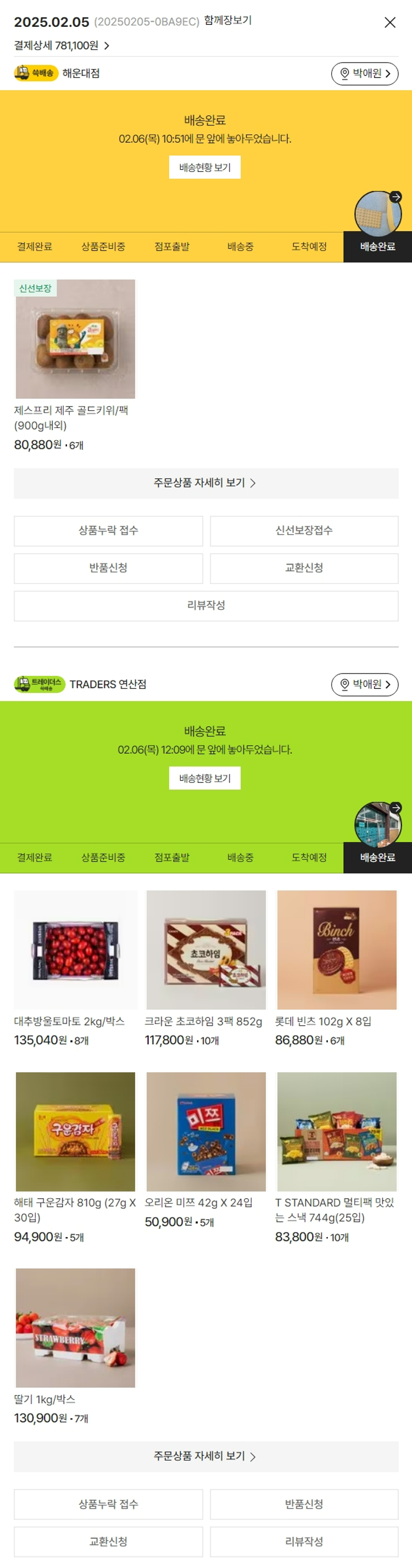412x1568 pixels.
Task: Tap 신선보장접수 button
Action: (304, 530)
